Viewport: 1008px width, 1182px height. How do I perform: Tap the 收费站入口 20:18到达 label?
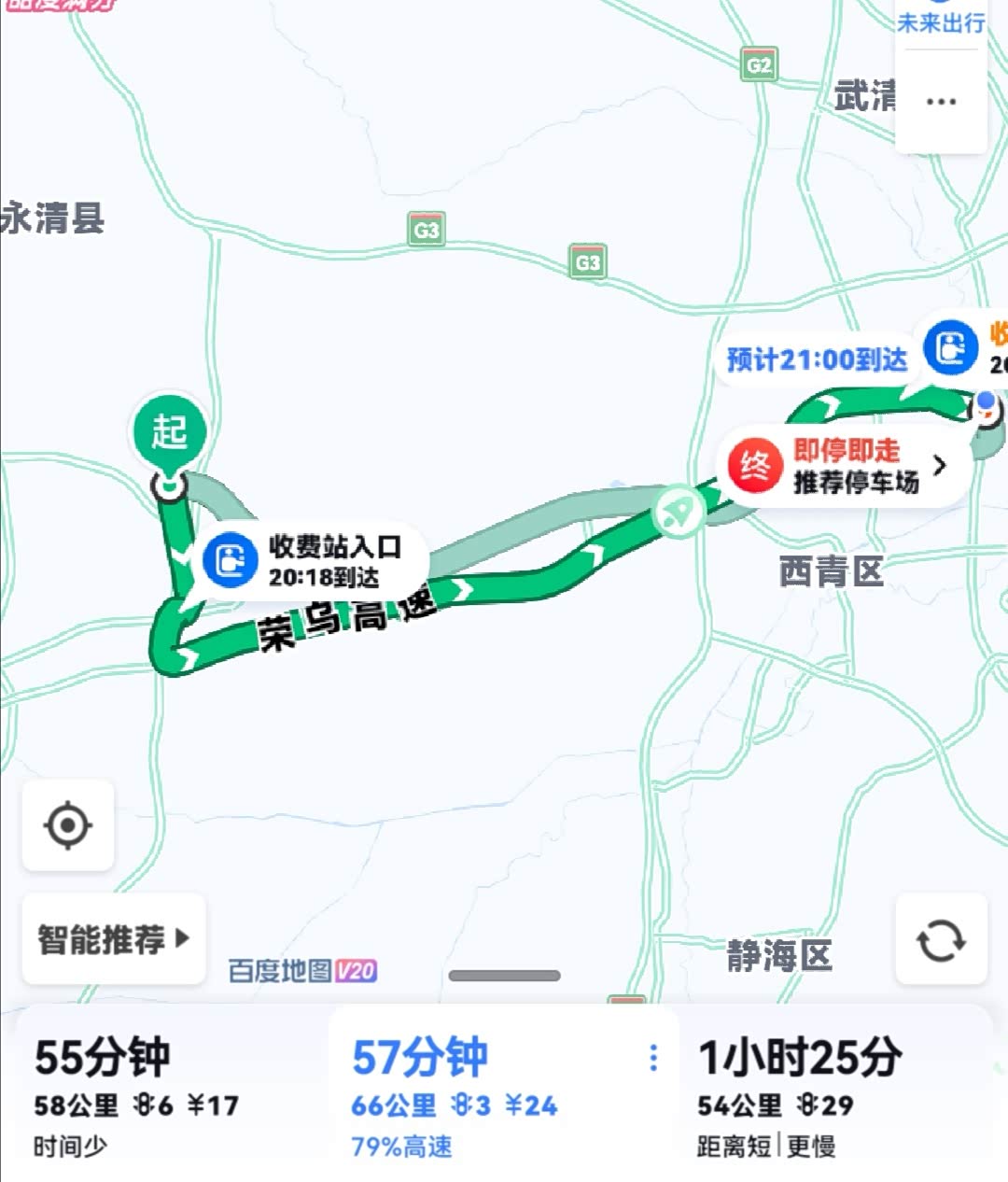coord(313,560)
